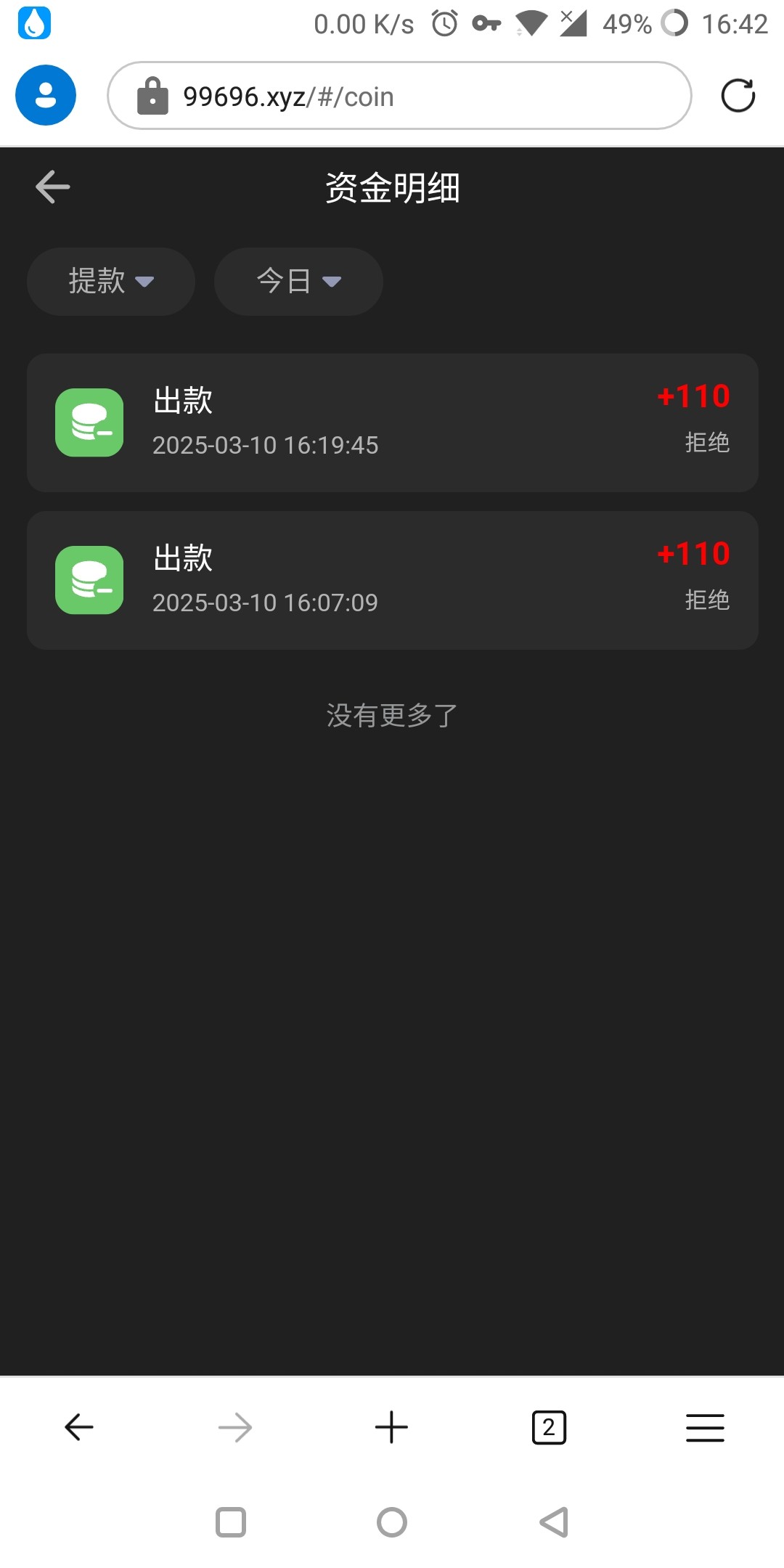784x1568 pixels.
Task: Show recent apps via the square button
Action: coord(231,1522)
